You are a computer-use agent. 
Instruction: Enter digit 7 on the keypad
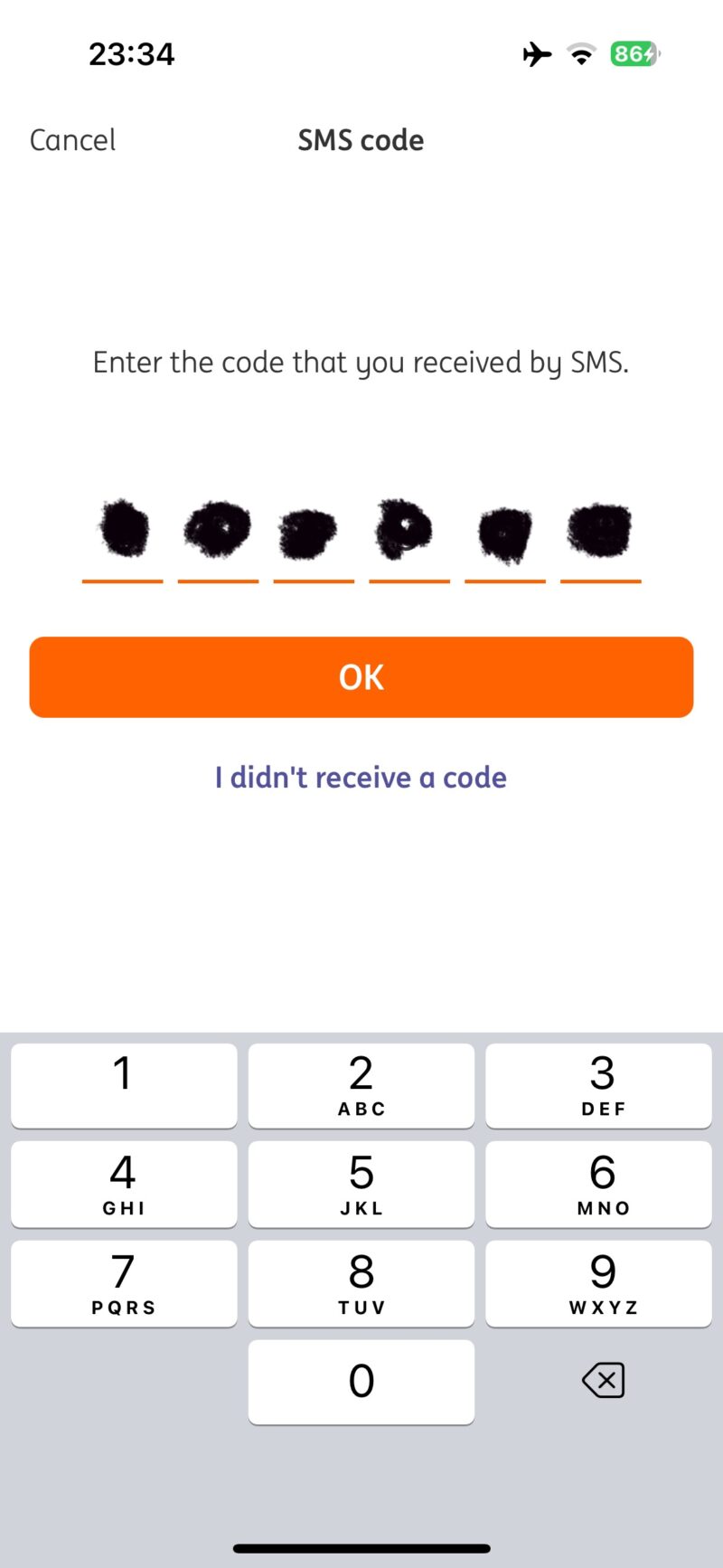124,1283
